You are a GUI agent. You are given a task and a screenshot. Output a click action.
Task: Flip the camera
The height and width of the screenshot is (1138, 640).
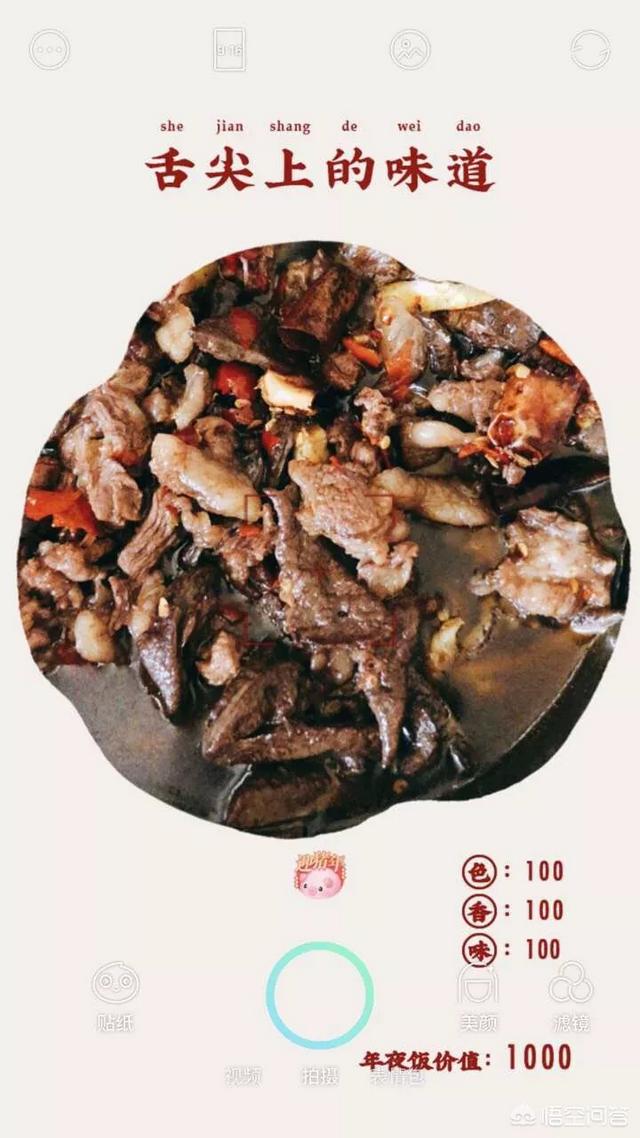click(x=590, y=49)
